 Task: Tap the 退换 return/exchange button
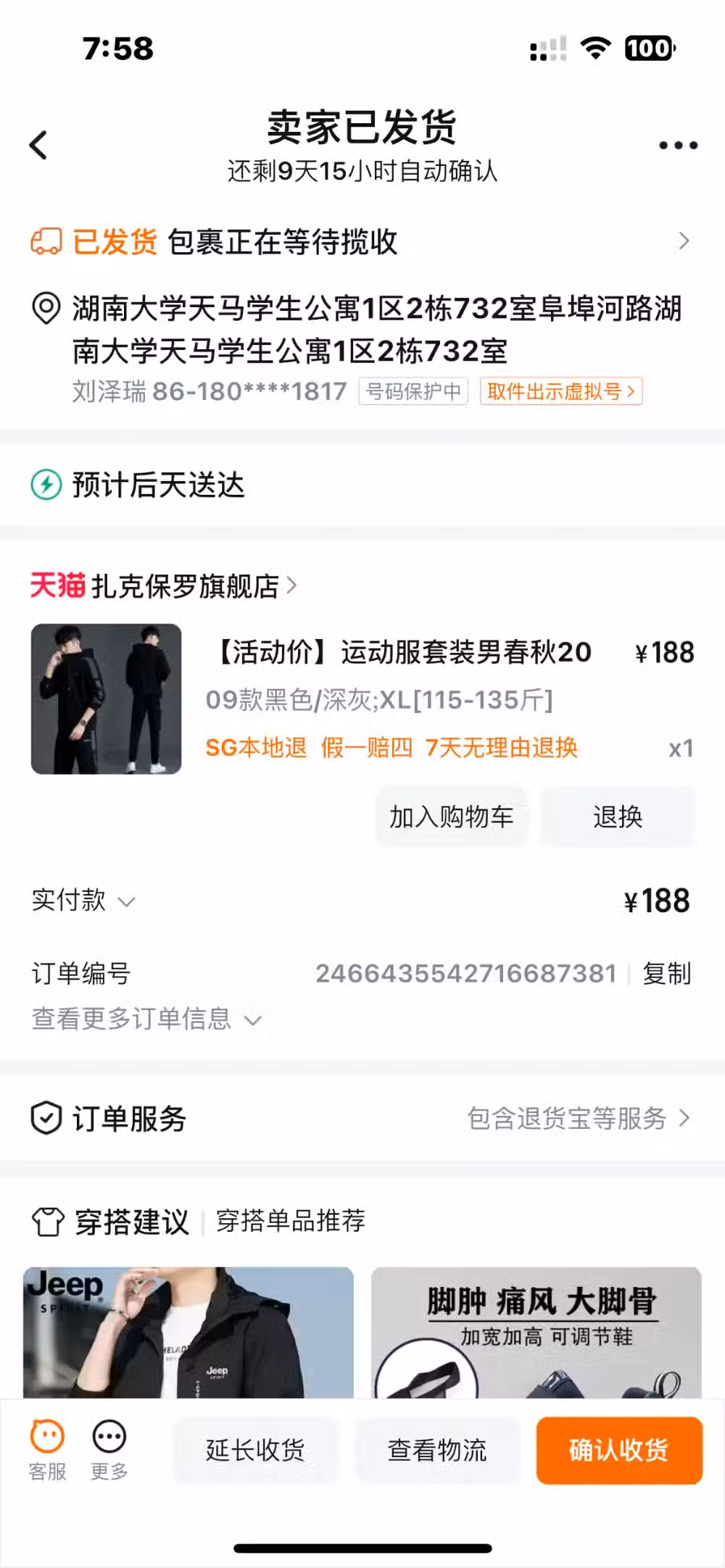[618, 817]
